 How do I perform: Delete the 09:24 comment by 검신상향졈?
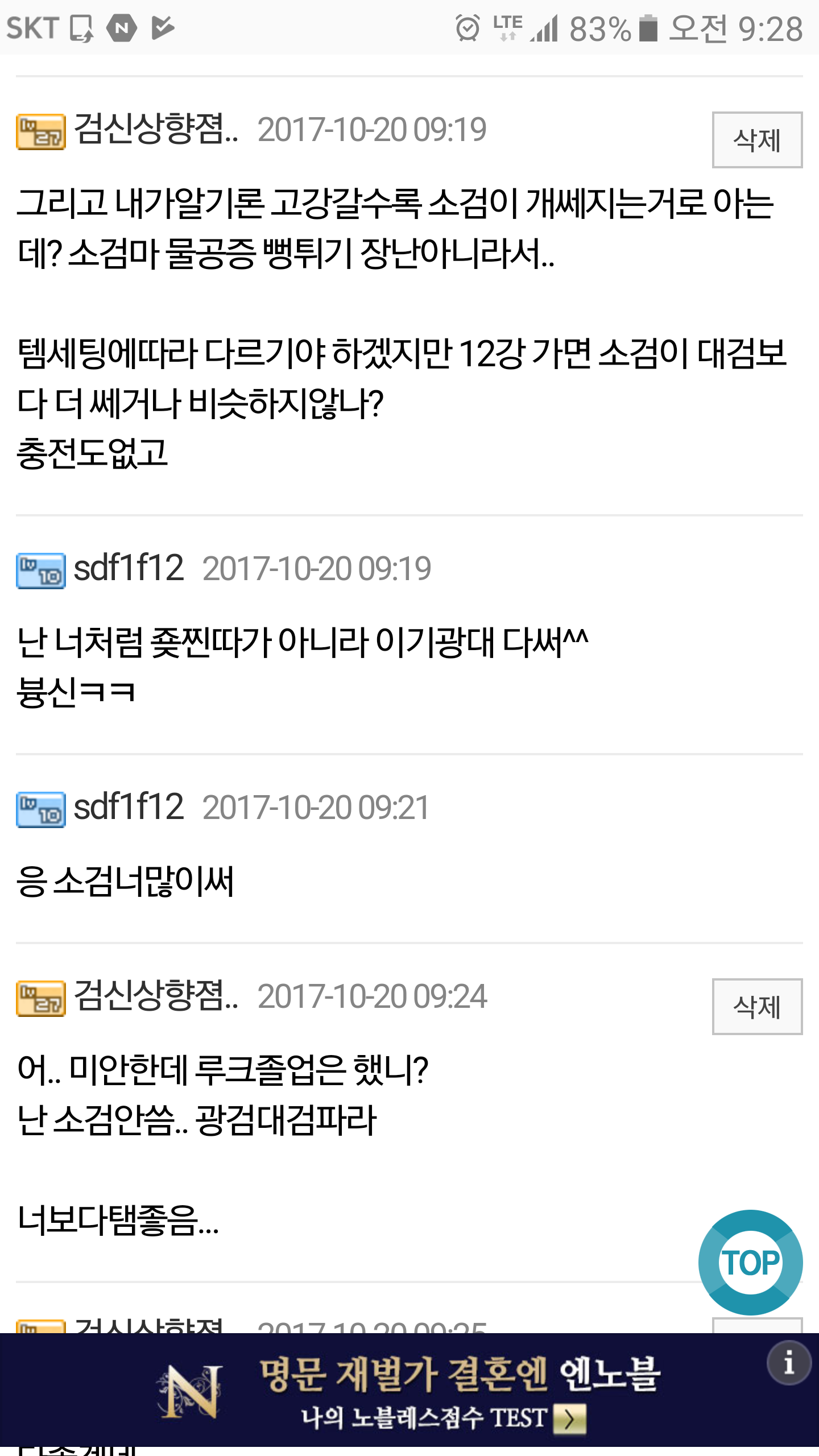[x=757, y=1007]
